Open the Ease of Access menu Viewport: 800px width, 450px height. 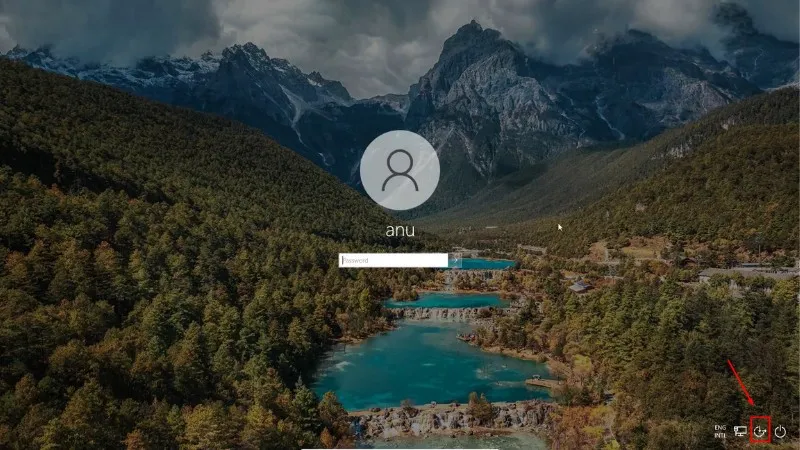(760, 432)
